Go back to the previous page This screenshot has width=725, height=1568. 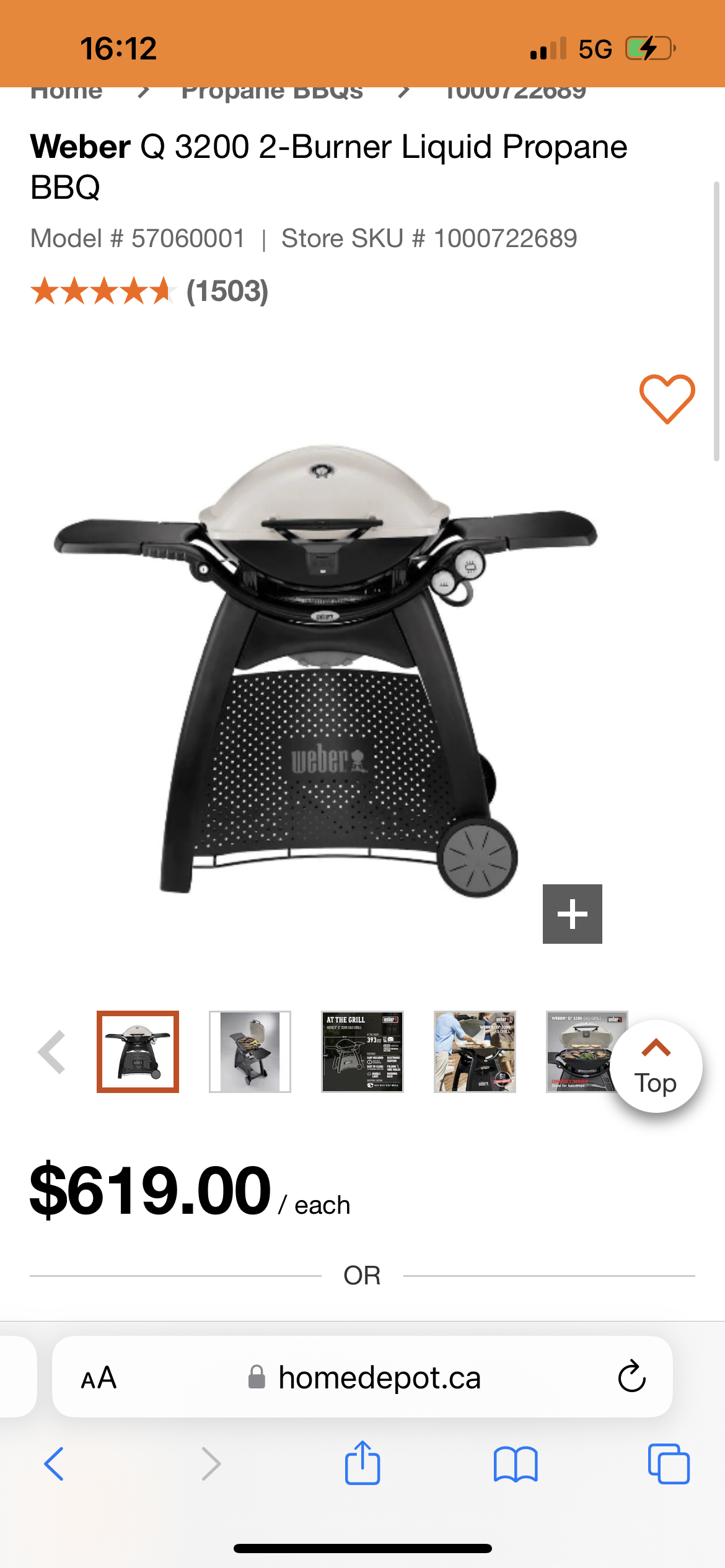pyautogui.click(x=54, y=1464)
